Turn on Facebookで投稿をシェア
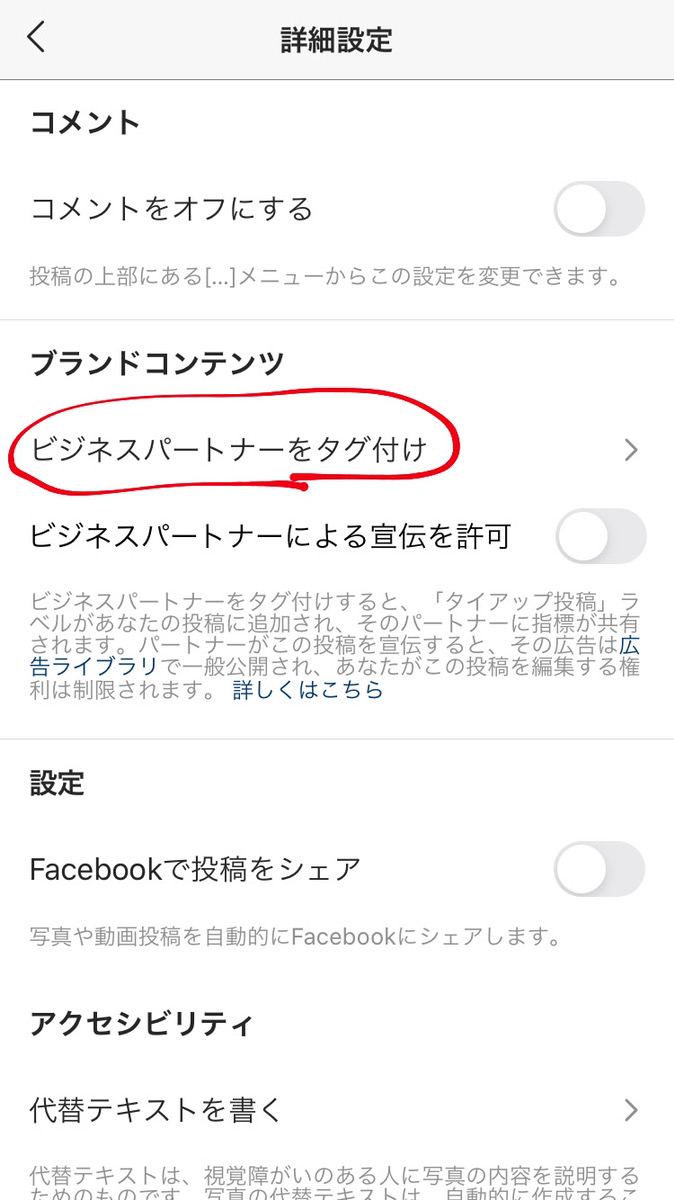674x1200 pixels. (599, 869)
